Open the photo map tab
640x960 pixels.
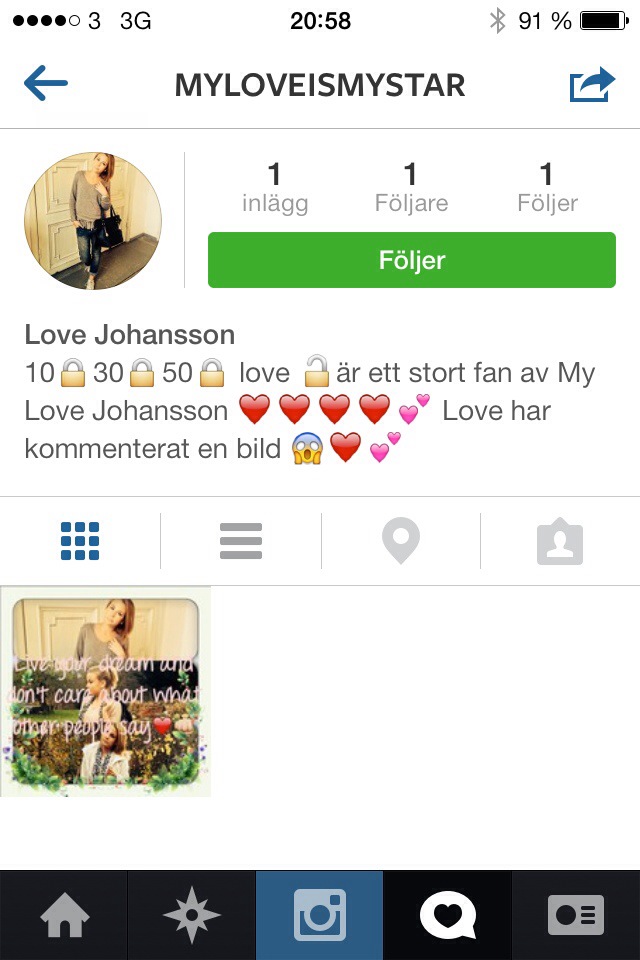pos(400,541)
